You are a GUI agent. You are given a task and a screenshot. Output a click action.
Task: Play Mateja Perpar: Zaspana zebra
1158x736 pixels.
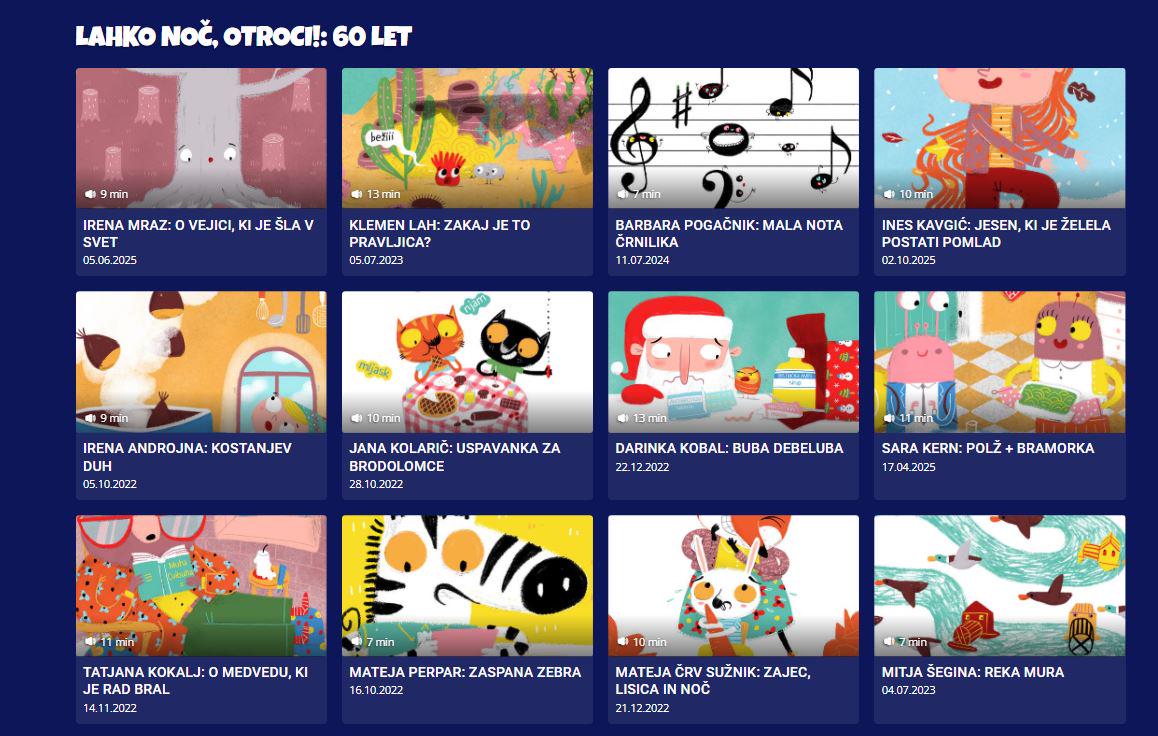point(466,586)
